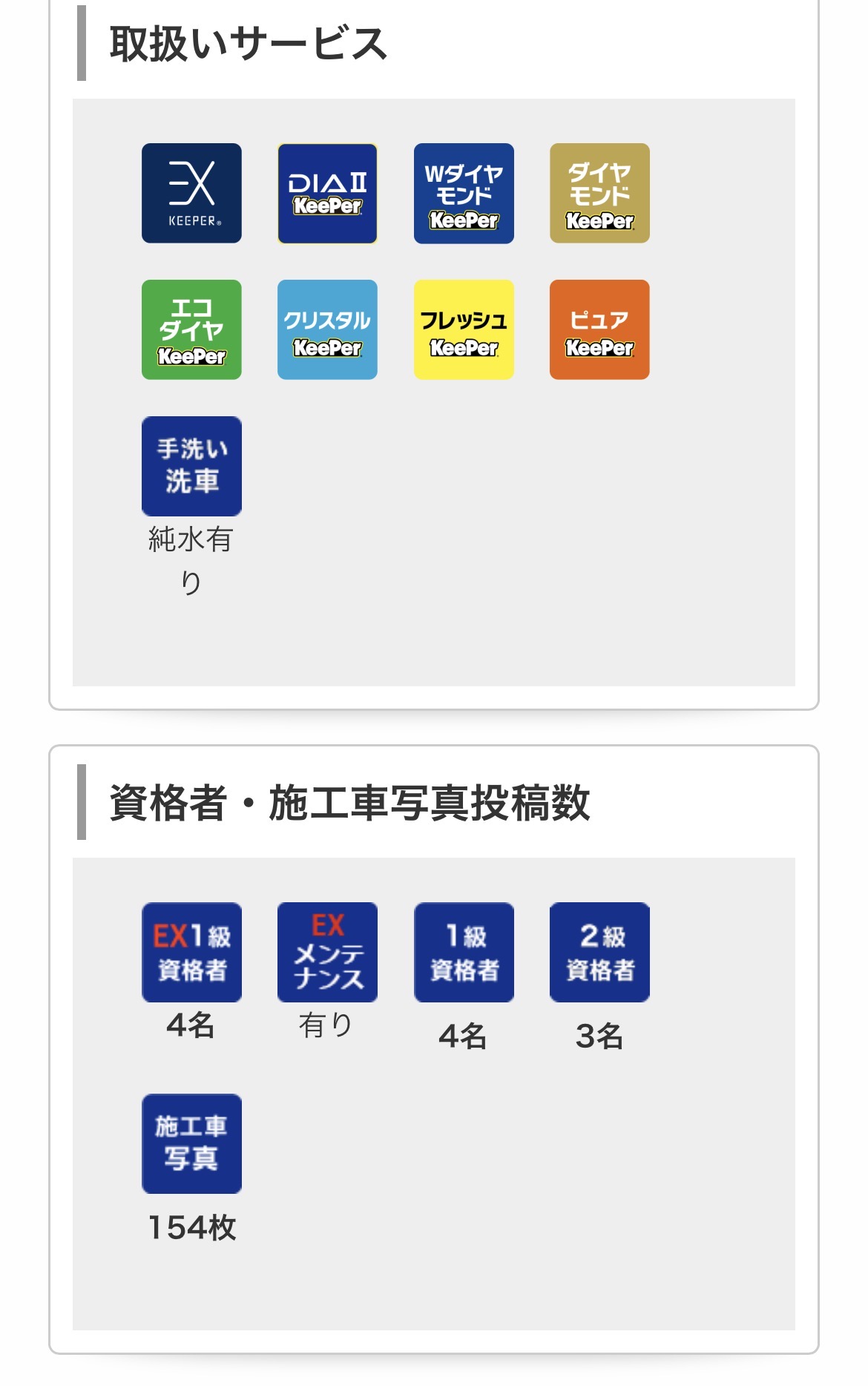Screen dimensions: 868x1386
Task: Click the orange ピュア KeePer icon
Action: pyautogui.click(x=599, y=329)
